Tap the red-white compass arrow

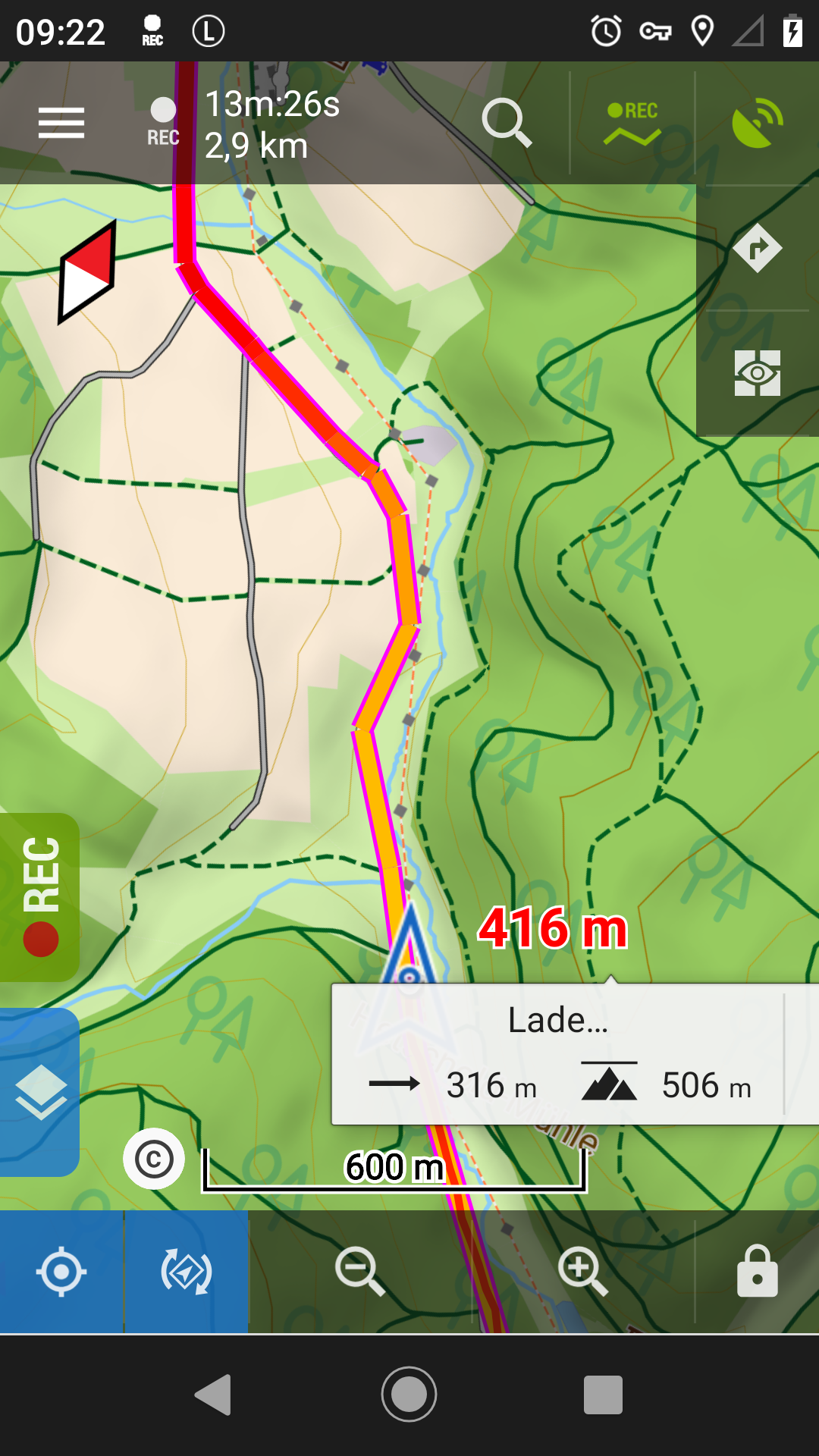pos(87,272)
